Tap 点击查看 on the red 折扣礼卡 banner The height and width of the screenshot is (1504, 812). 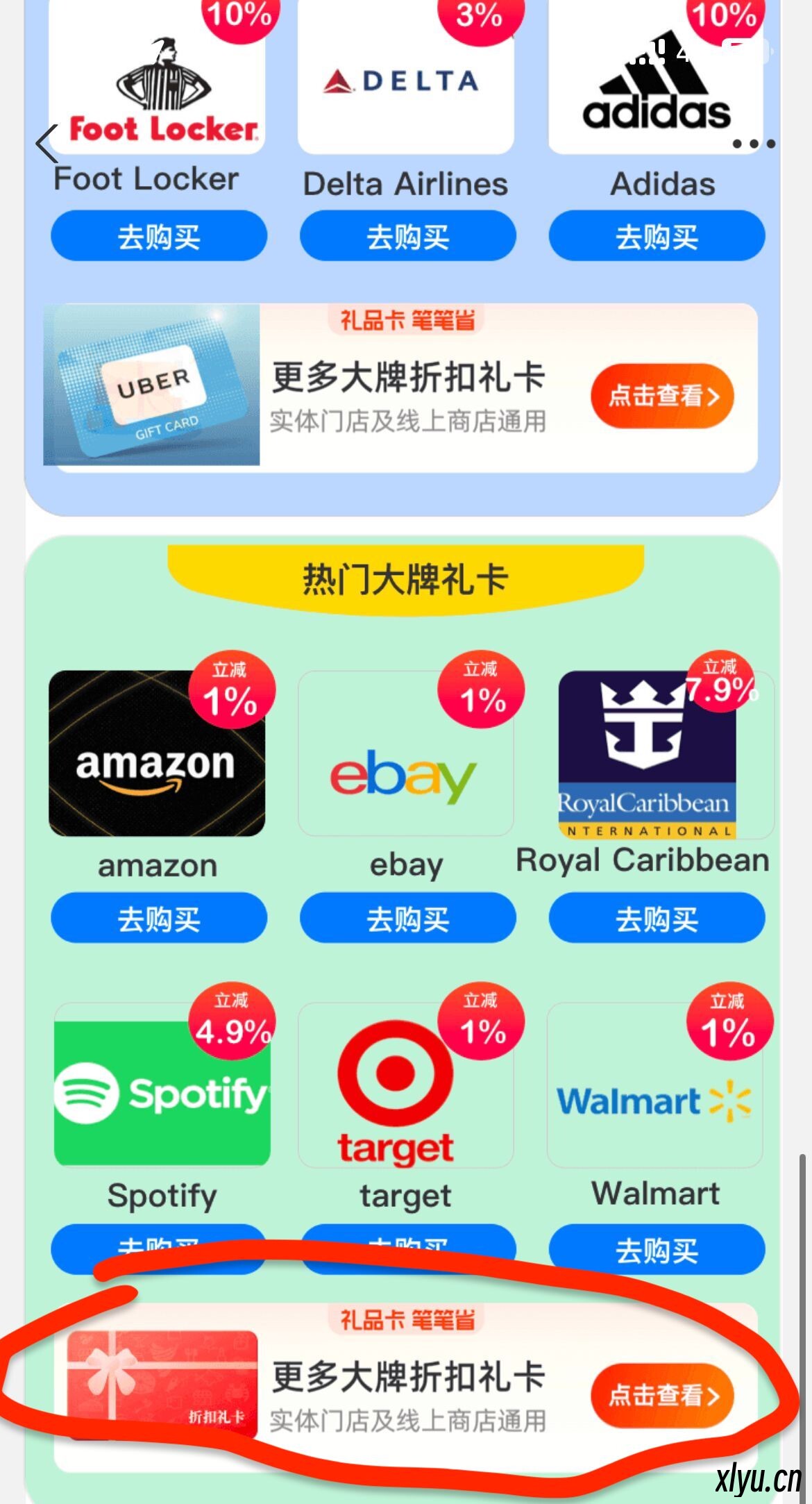pos(662,1396)
